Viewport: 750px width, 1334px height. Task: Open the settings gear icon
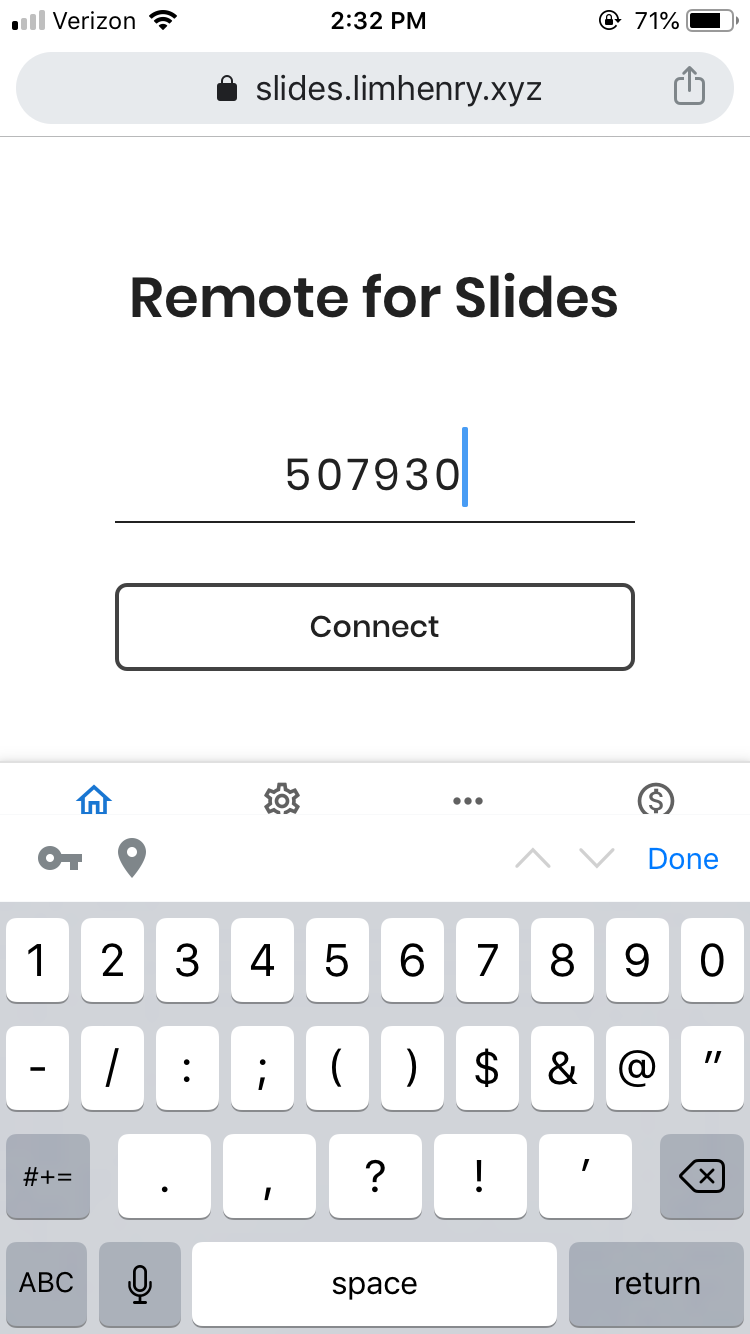(282, 800)
